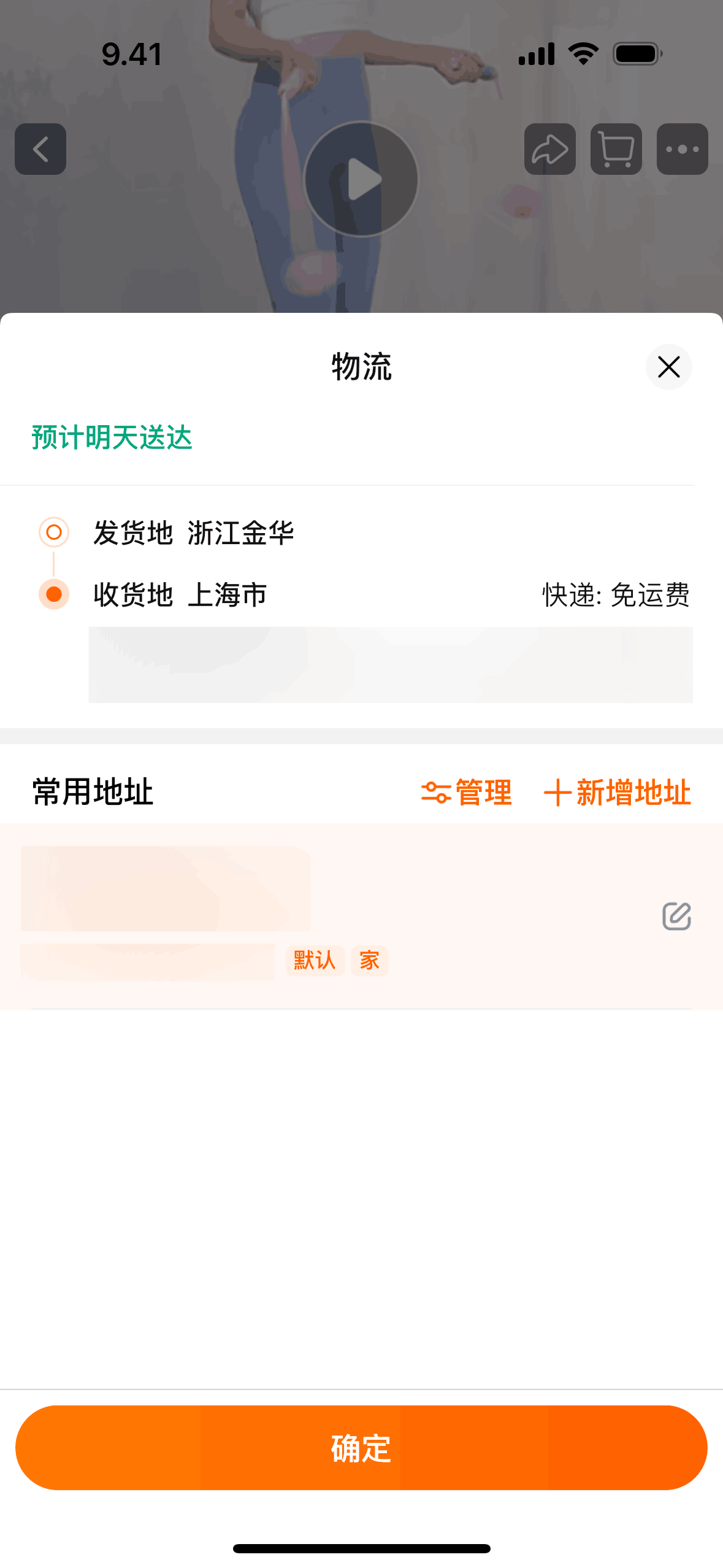Close the 物流 logistics sheet

[668, 367]
